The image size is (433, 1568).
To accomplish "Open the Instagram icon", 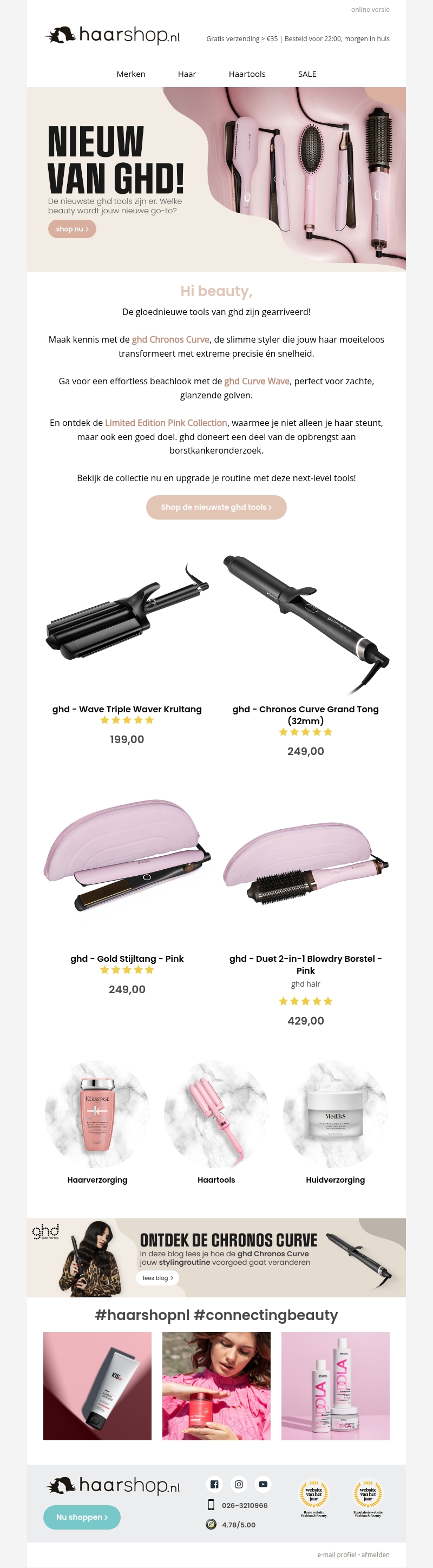I will pos(239,1484).
